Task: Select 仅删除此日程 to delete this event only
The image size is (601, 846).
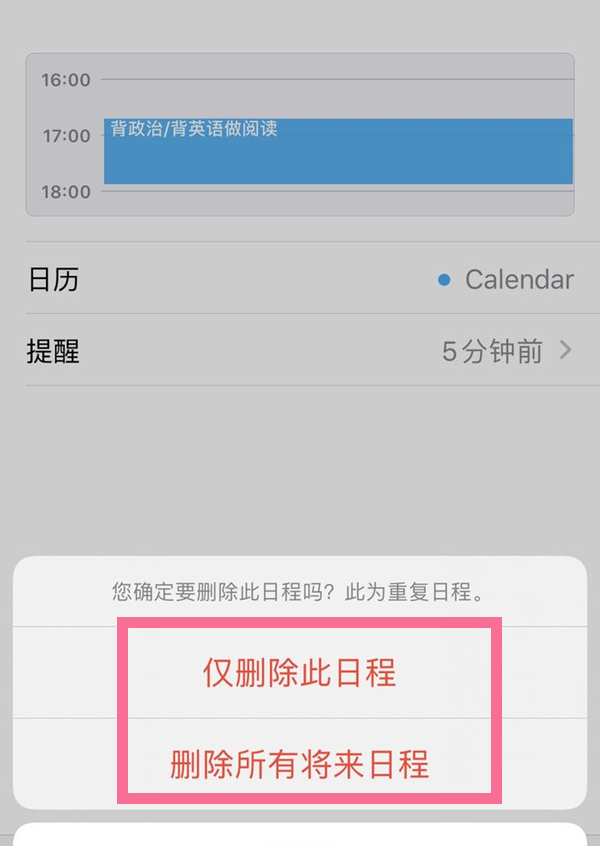Action: tap(300, 673)
